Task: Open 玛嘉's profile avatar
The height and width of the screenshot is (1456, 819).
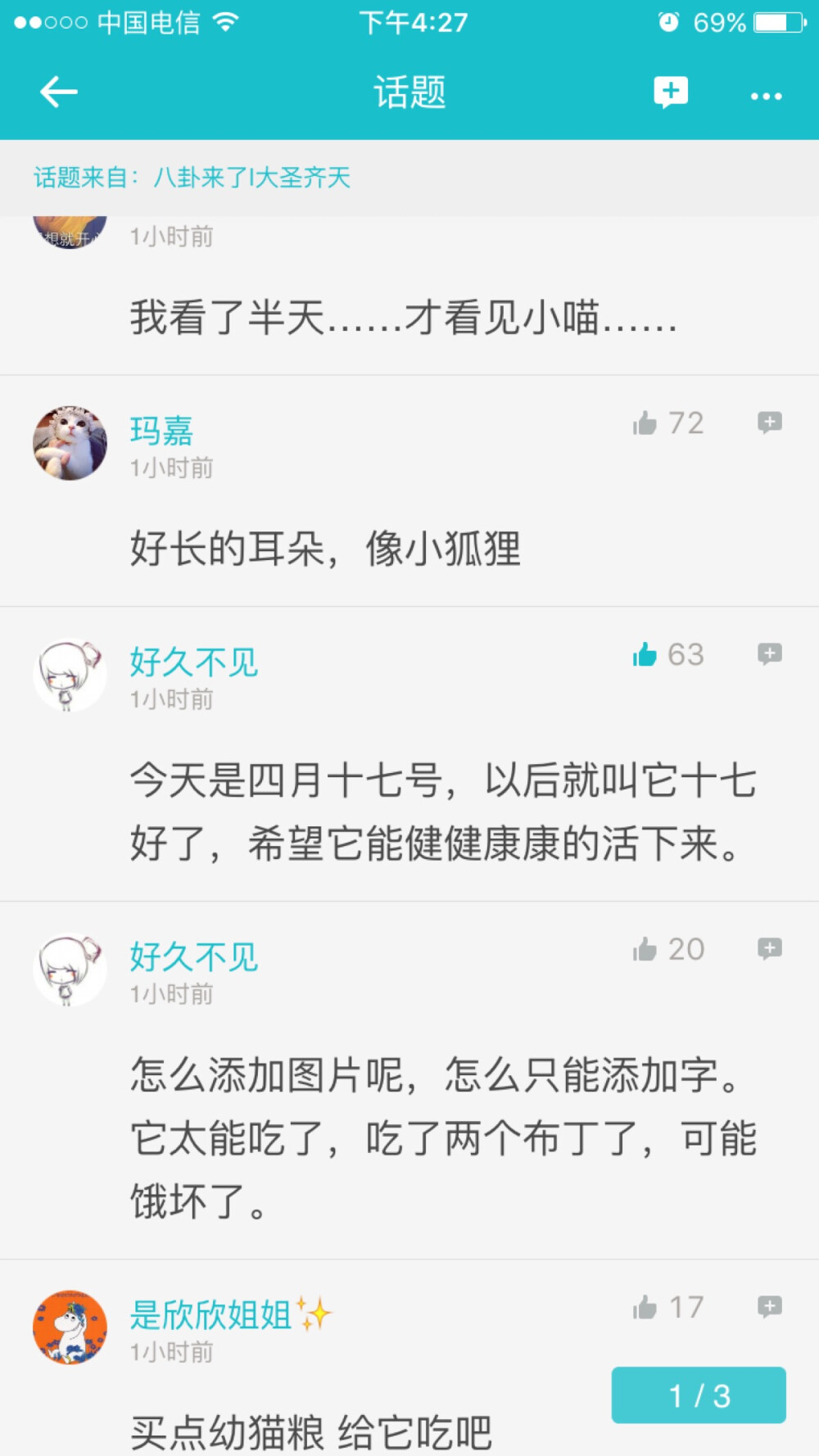Action: tap(70, 443)
